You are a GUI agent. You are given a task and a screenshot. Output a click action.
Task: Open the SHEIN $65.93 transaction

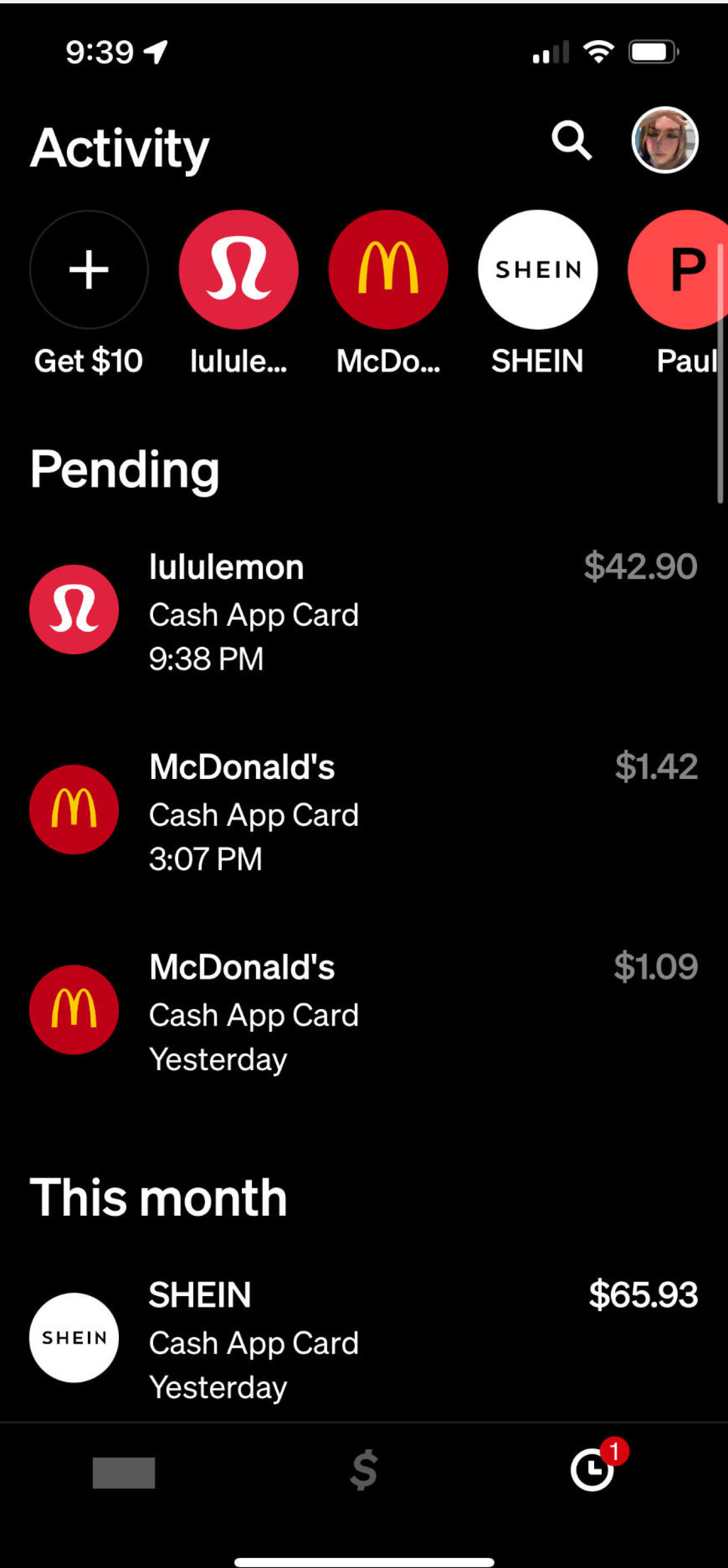363,1339
